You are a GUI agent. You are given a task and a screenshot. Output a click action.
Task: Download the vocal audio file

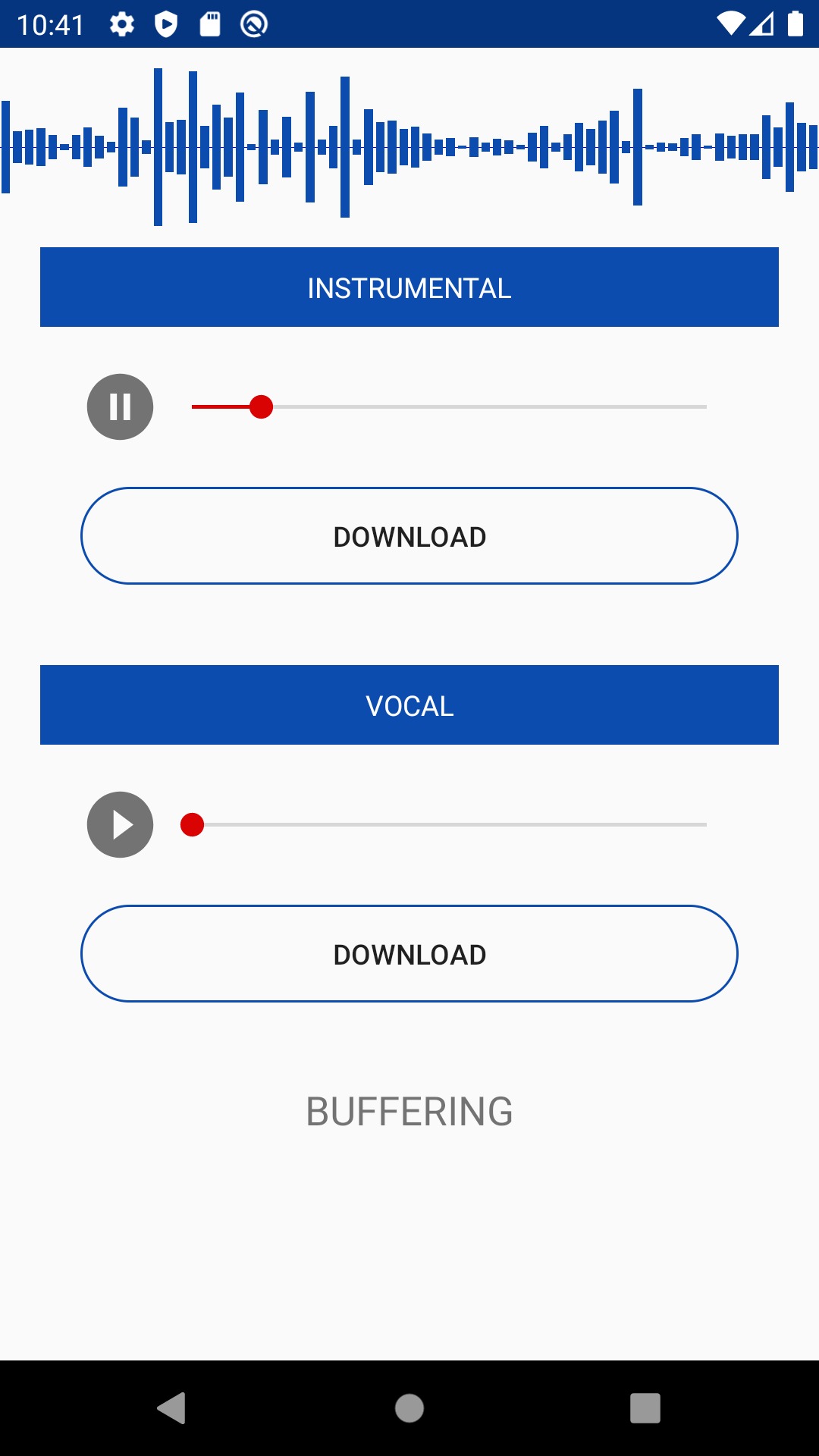point(409,953)
